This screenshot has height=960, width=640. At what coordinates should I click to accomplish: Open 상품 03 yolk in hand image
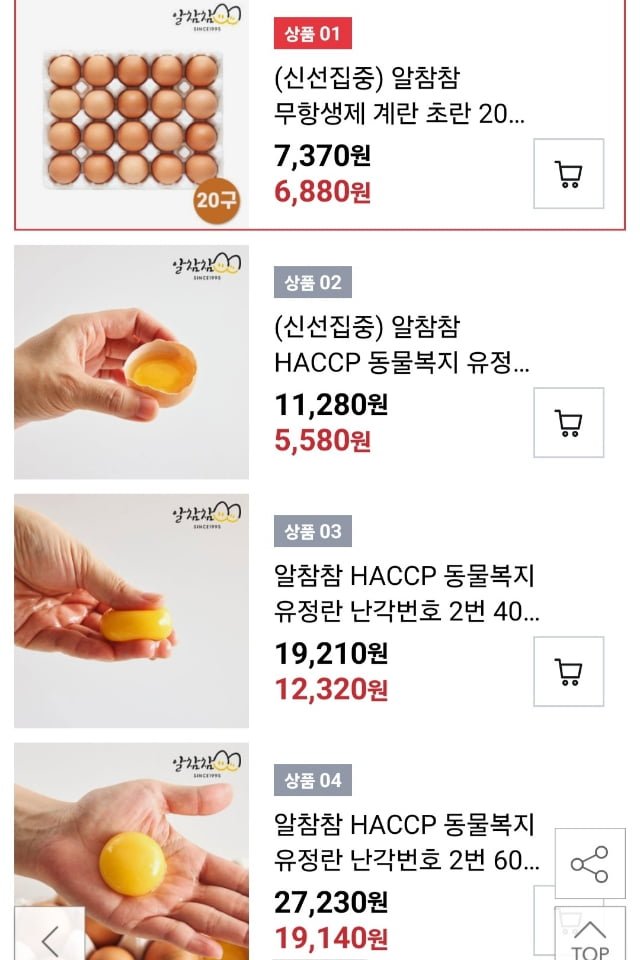tap(132, 611)
